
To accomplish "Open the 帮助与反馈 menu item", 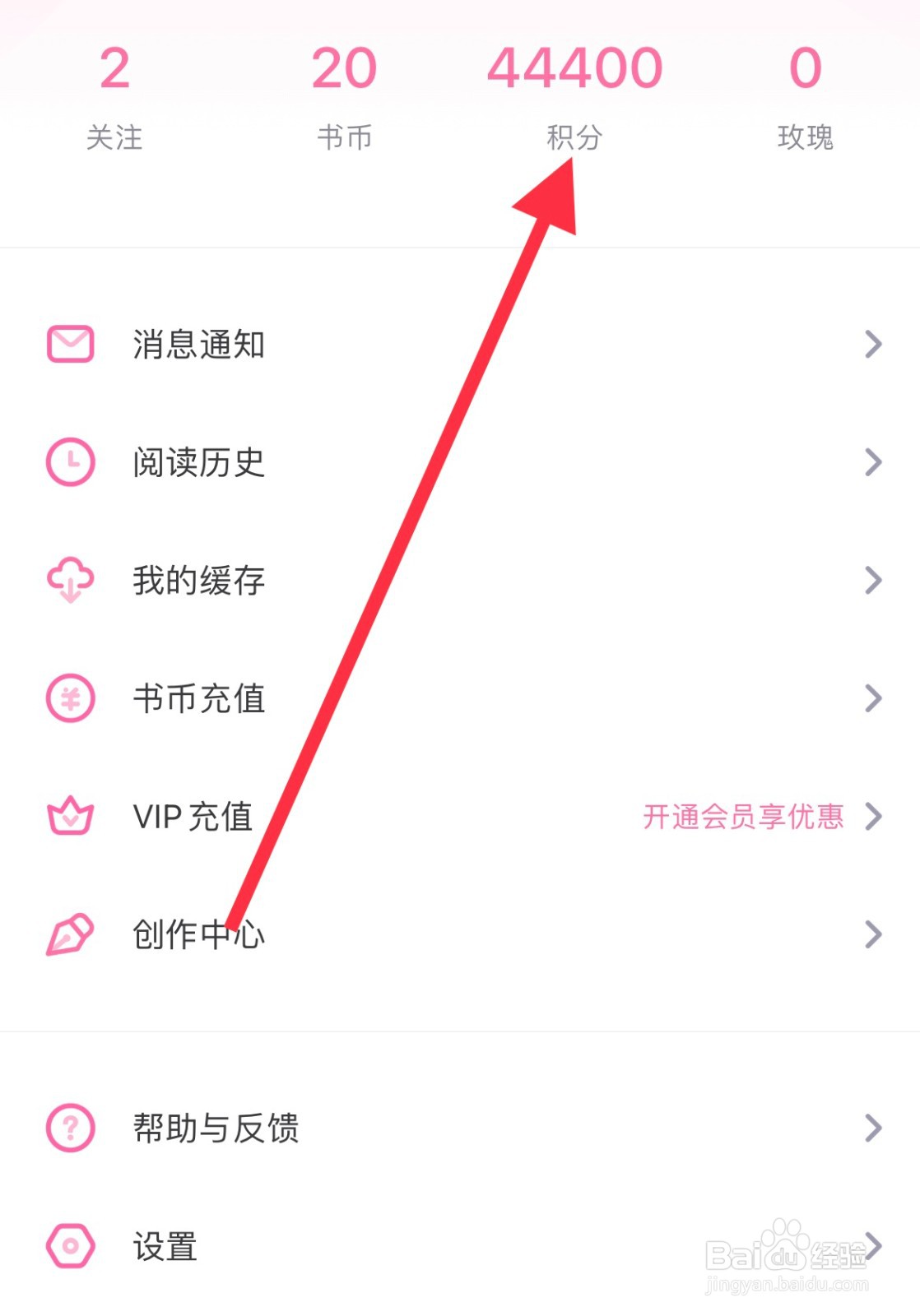I will (216, 1129).
